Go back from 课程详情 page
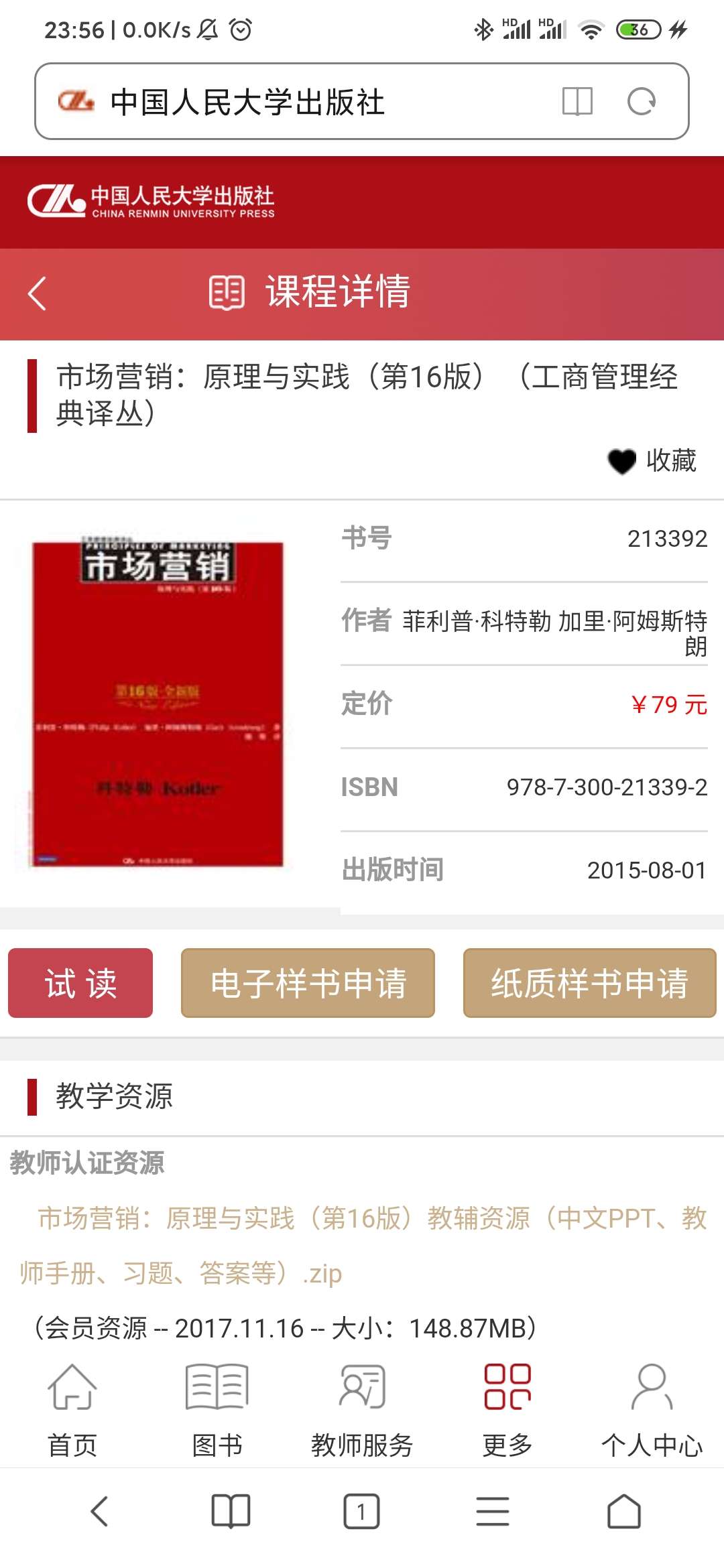Viewport: 724px width, 1568px height. coord(38,293)
